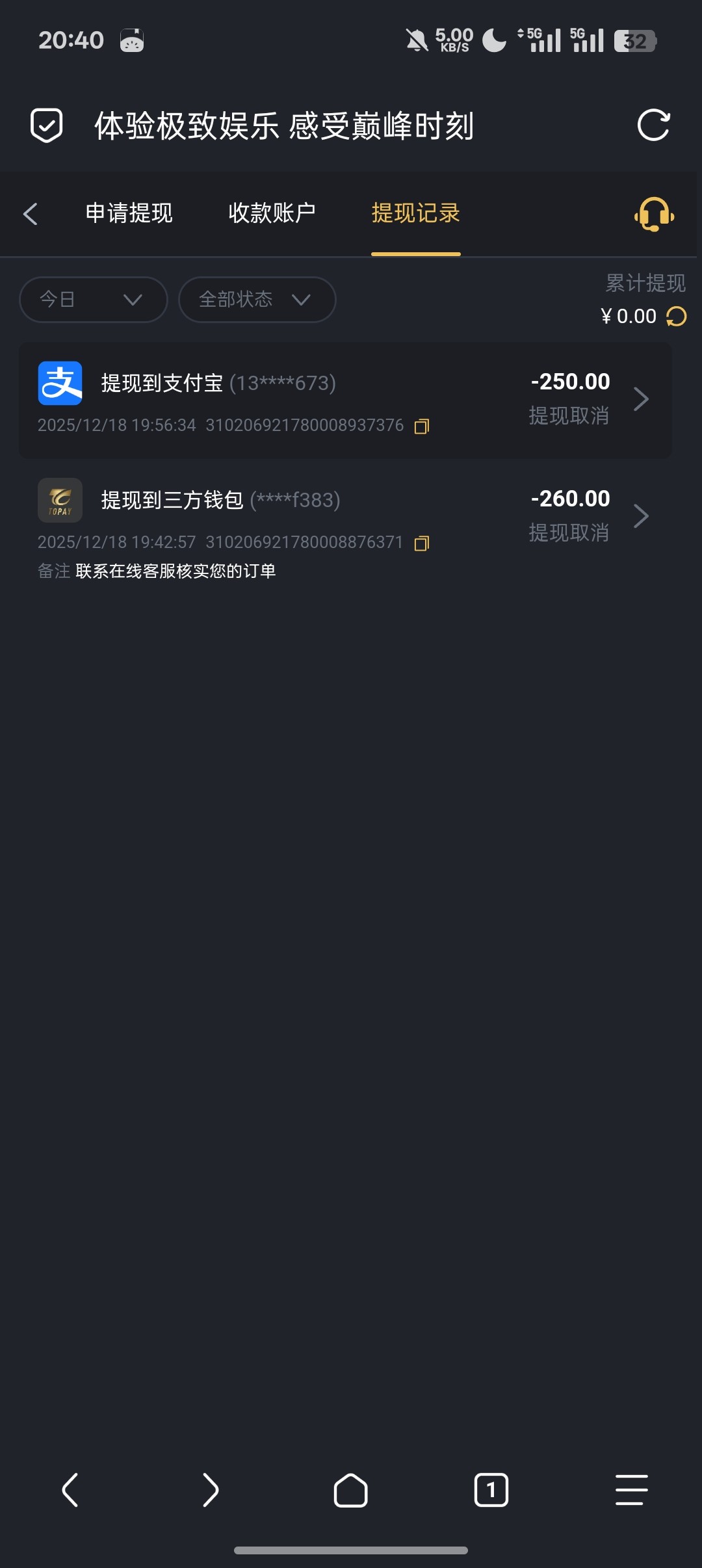Copy order number ending in 8876371

tap(422, 543)
